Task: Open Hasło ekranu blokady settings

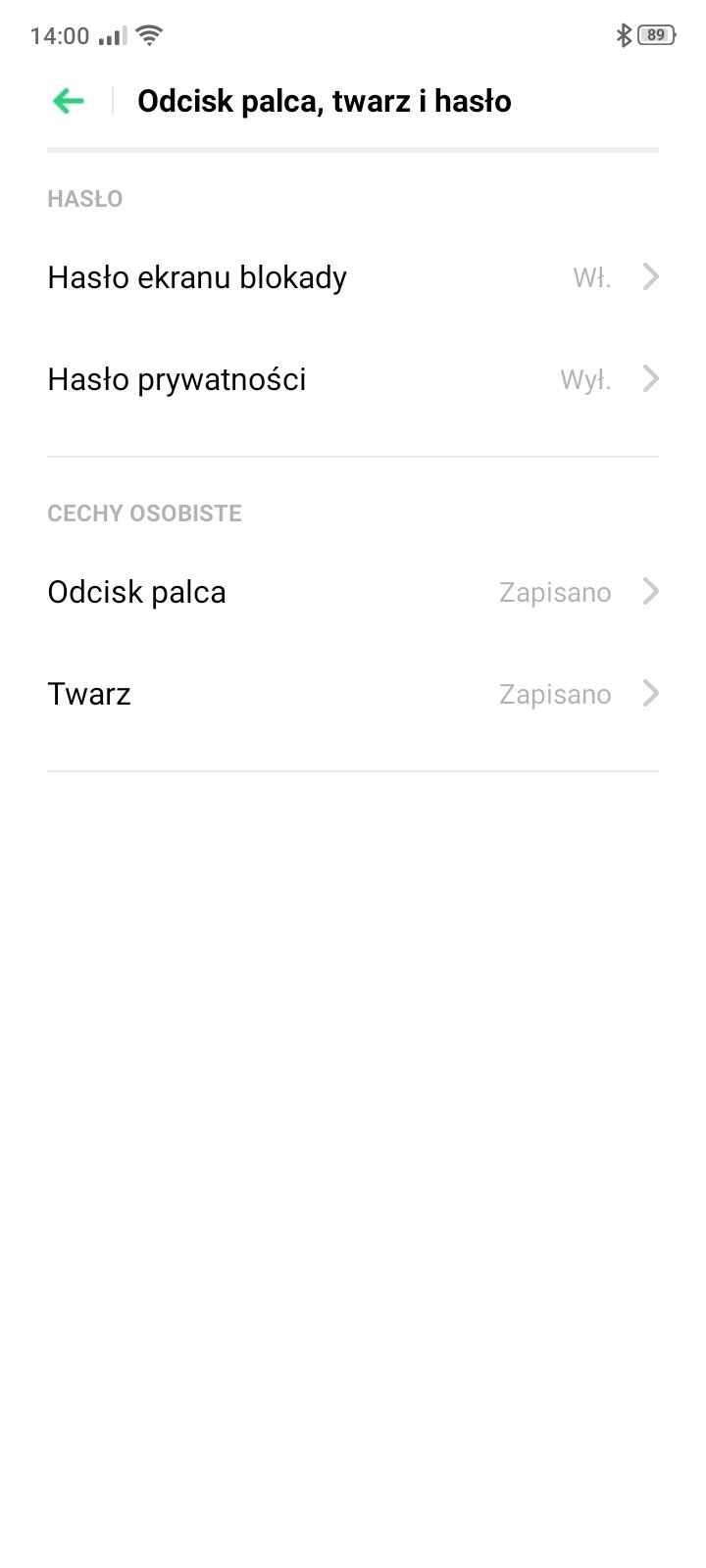Action: coord(353,277)
